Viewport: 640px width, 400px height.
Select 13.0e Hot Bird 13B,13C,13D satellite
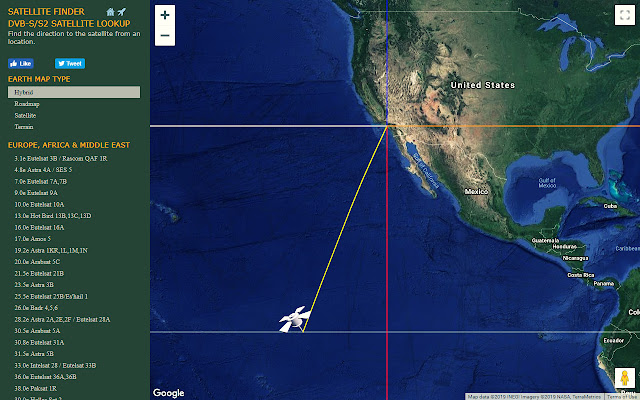[x=52, y=216]
